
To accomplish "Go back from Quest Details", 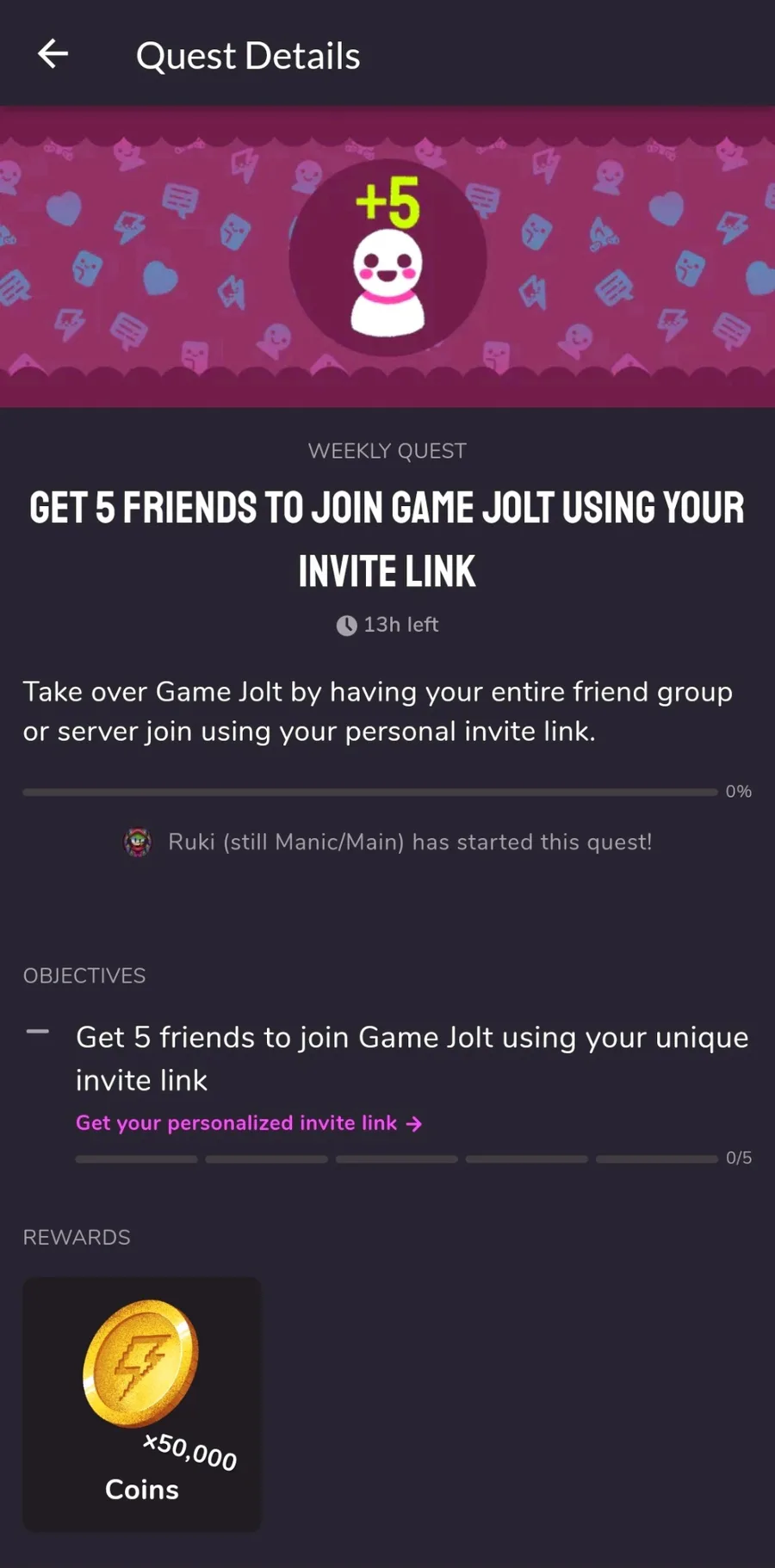I will 53,54.
